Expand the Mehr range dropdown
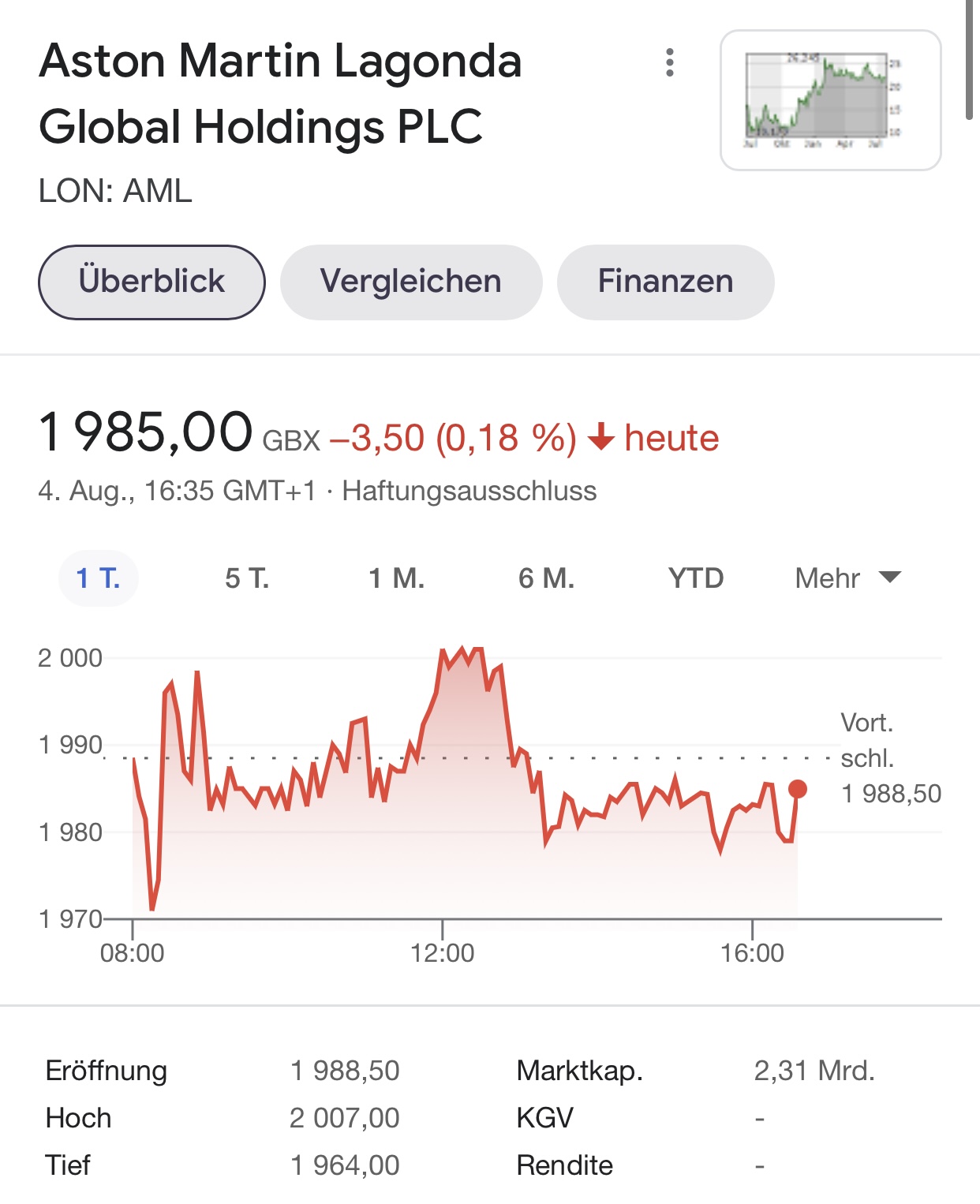The image size is (980, 1204). (847, 578)
